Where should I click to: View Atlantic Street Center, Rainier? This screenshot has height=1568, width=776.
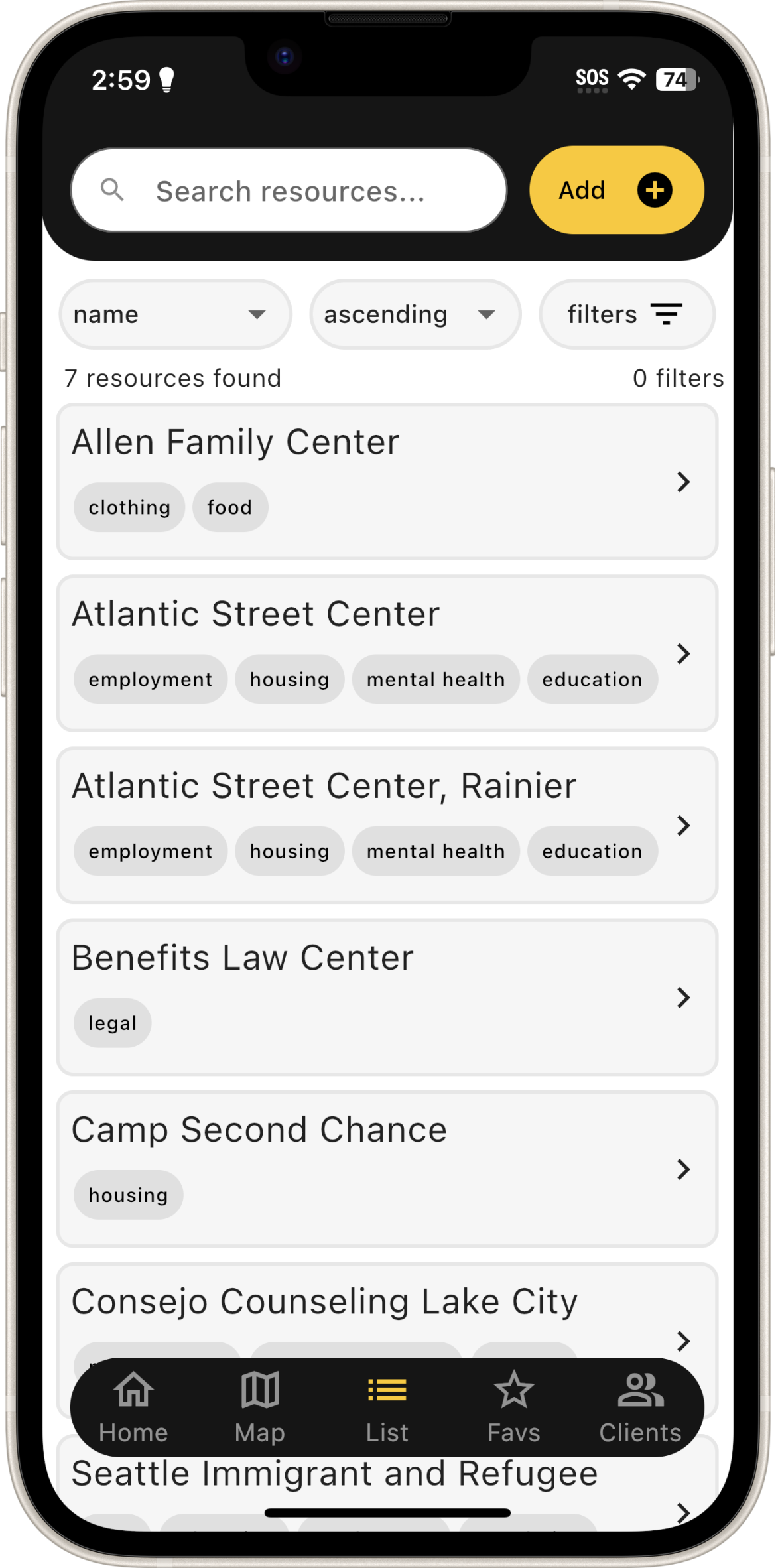point(387,824)
